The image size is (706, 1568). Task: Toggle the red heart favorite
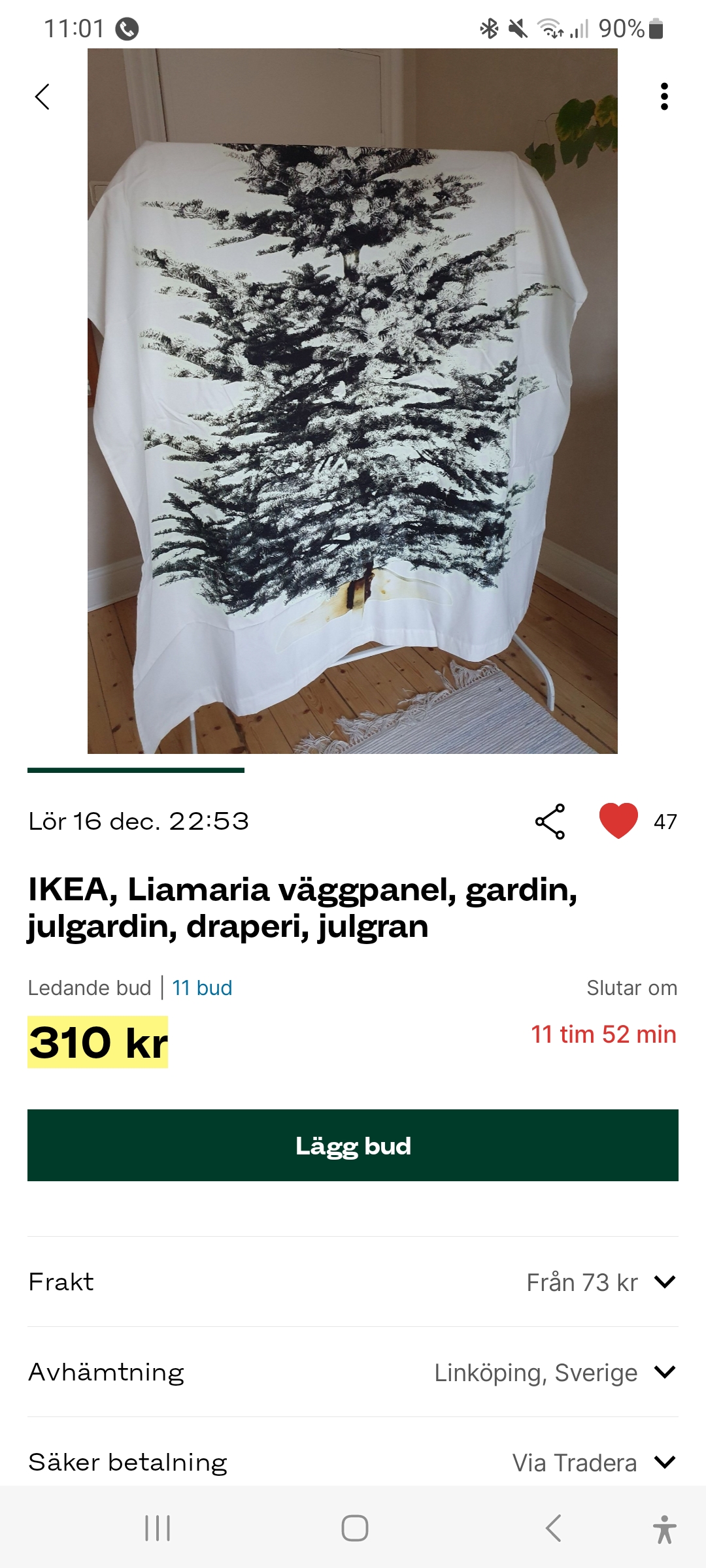click(x=618, y=821)
